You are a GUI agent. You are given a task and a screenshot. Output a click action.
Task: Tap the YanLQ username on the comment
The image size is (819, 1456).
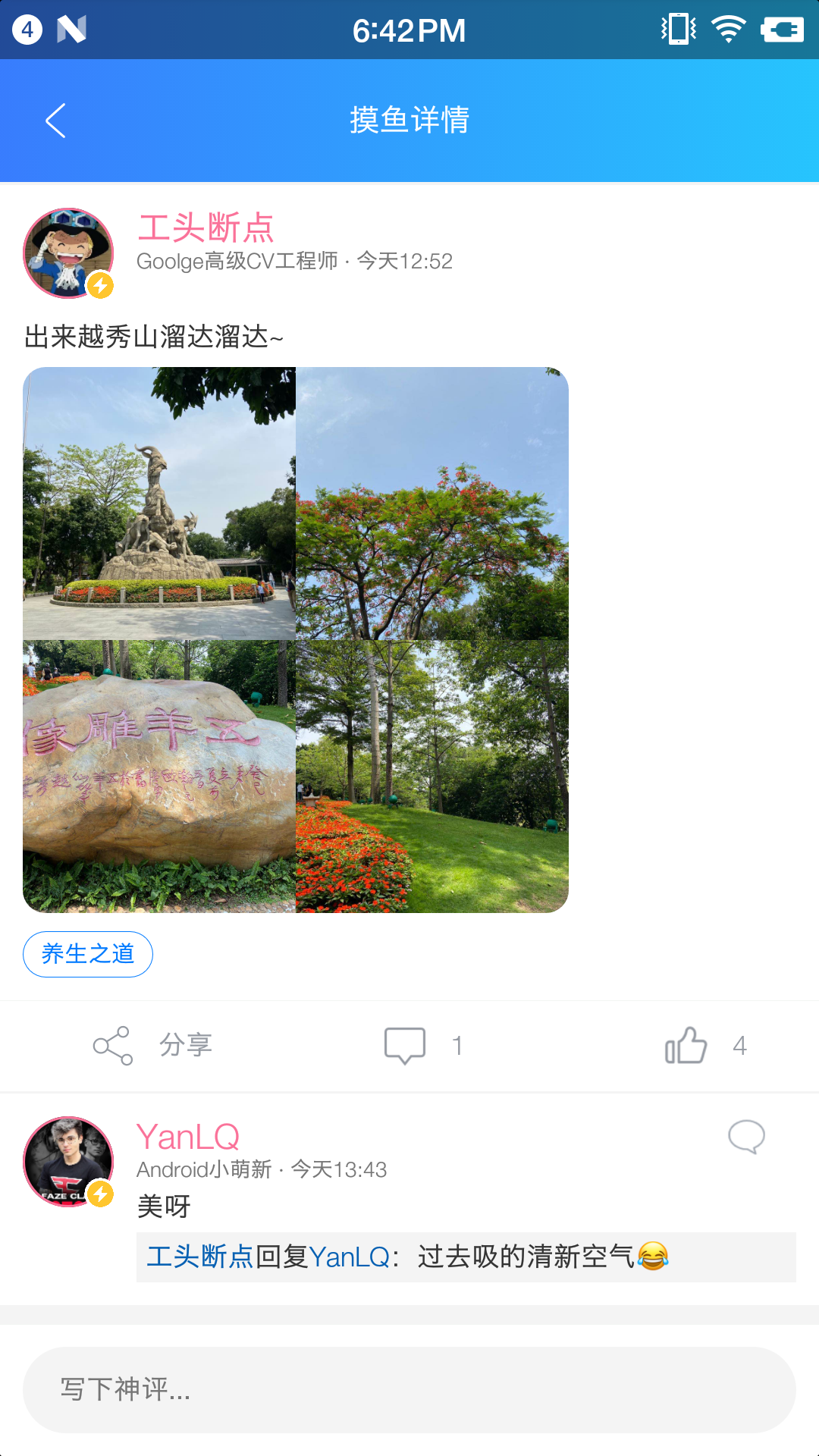point(188,1137)
